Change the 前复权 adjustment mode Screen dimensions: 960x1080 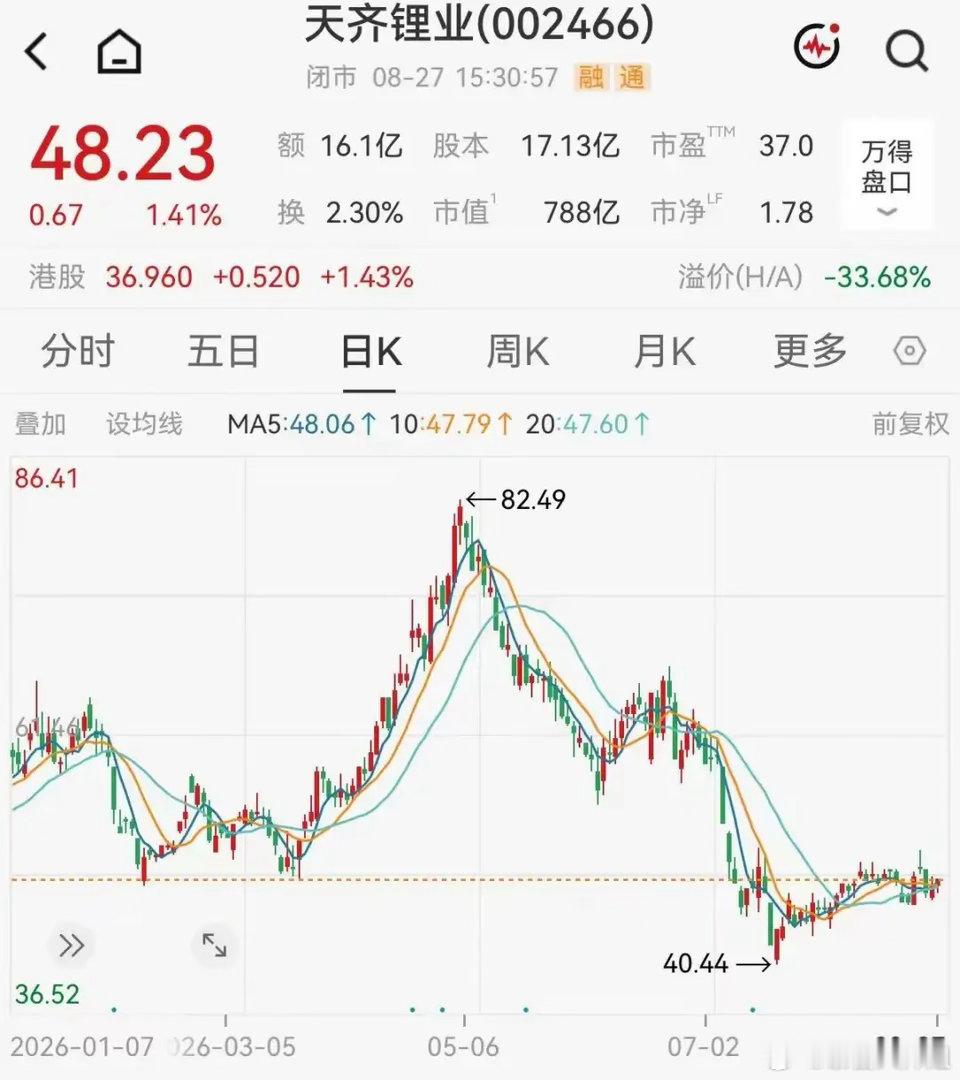[x=910, y=424]
